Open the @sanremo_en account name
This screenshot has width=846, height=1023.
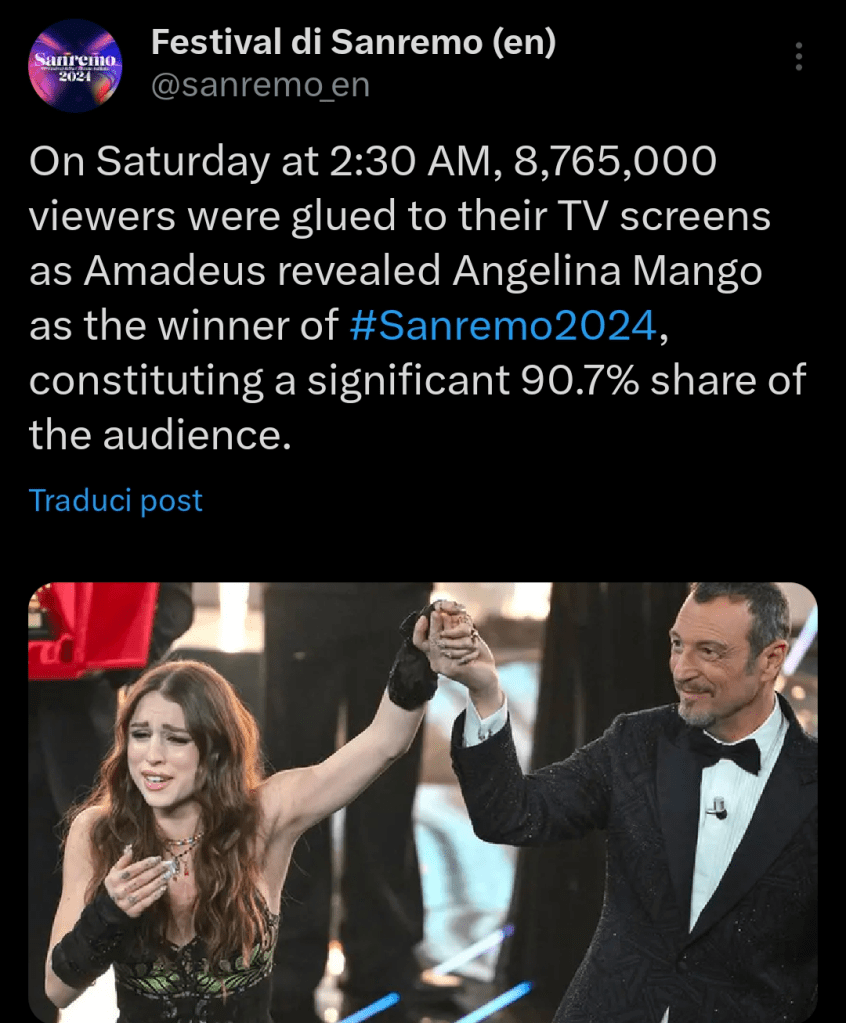(x=260, y=86)
